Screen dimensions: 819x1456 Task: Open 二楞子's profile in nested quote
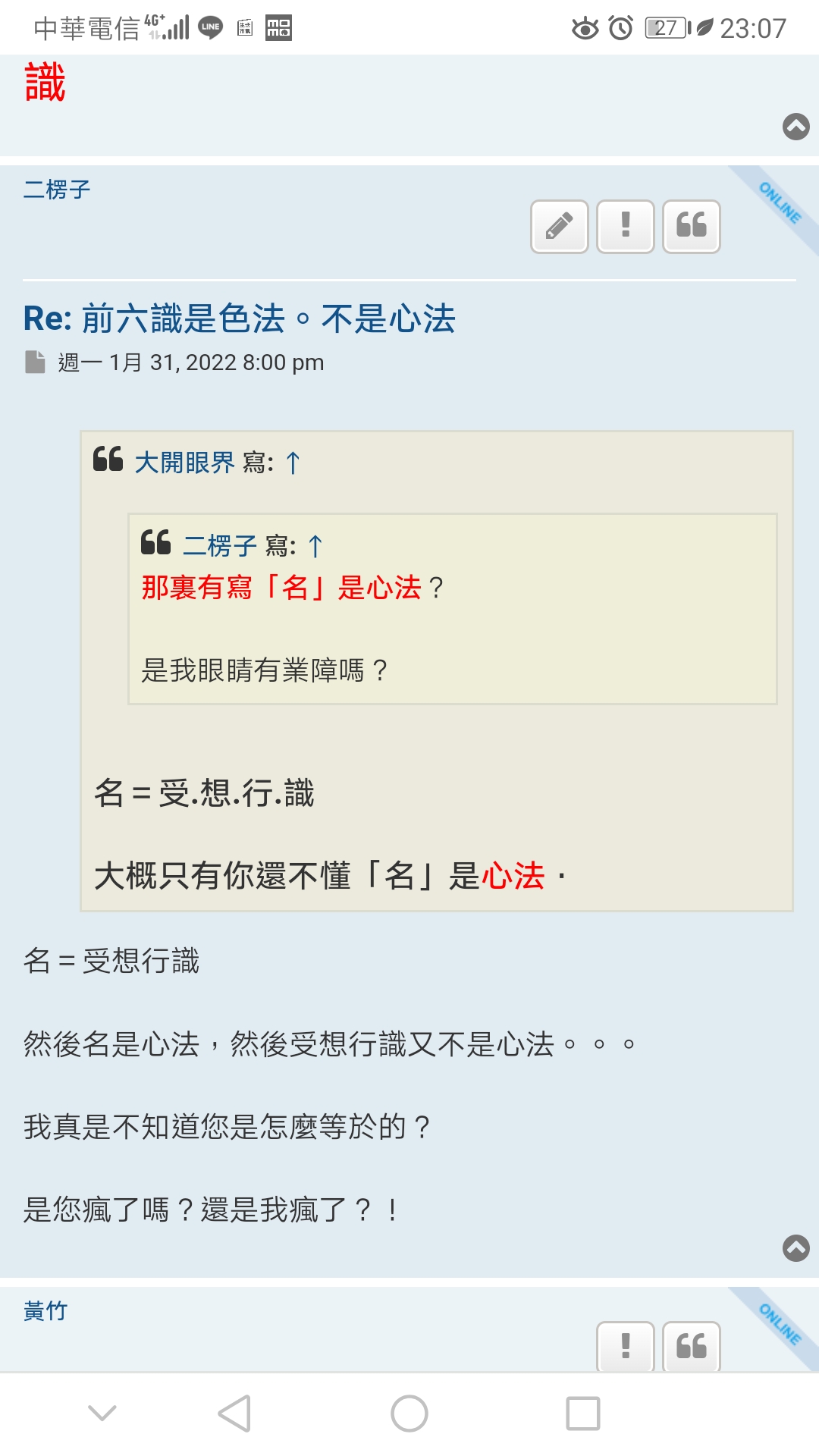[x=220, y=545]
